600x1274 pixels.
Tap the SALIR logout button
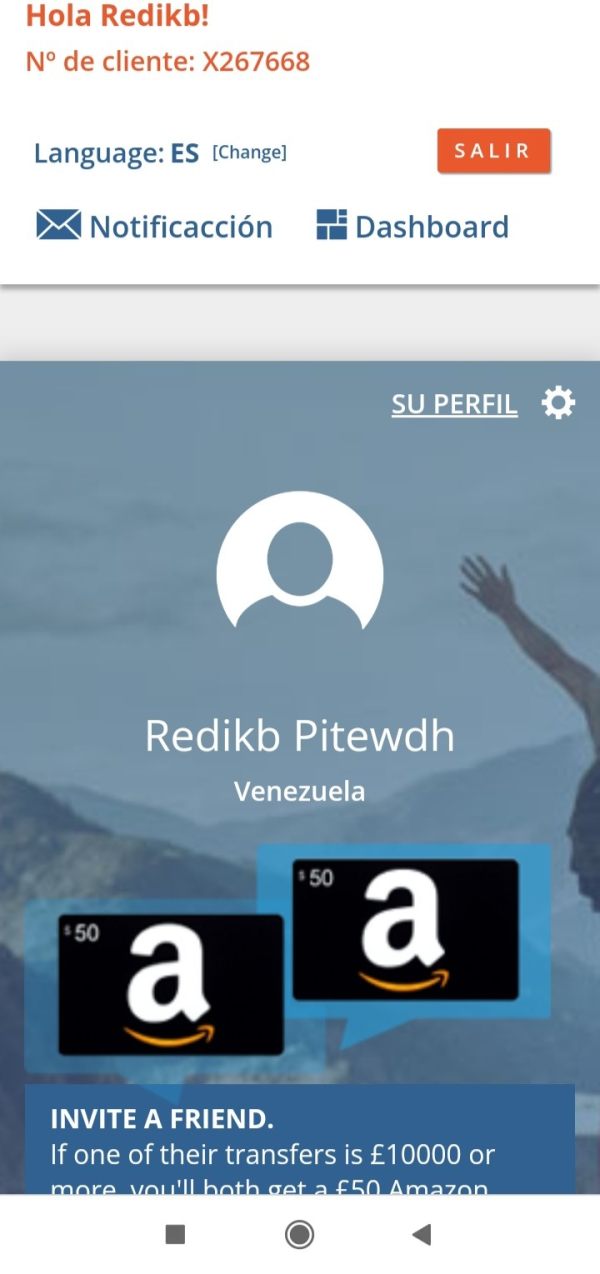(x=494, y=151)
